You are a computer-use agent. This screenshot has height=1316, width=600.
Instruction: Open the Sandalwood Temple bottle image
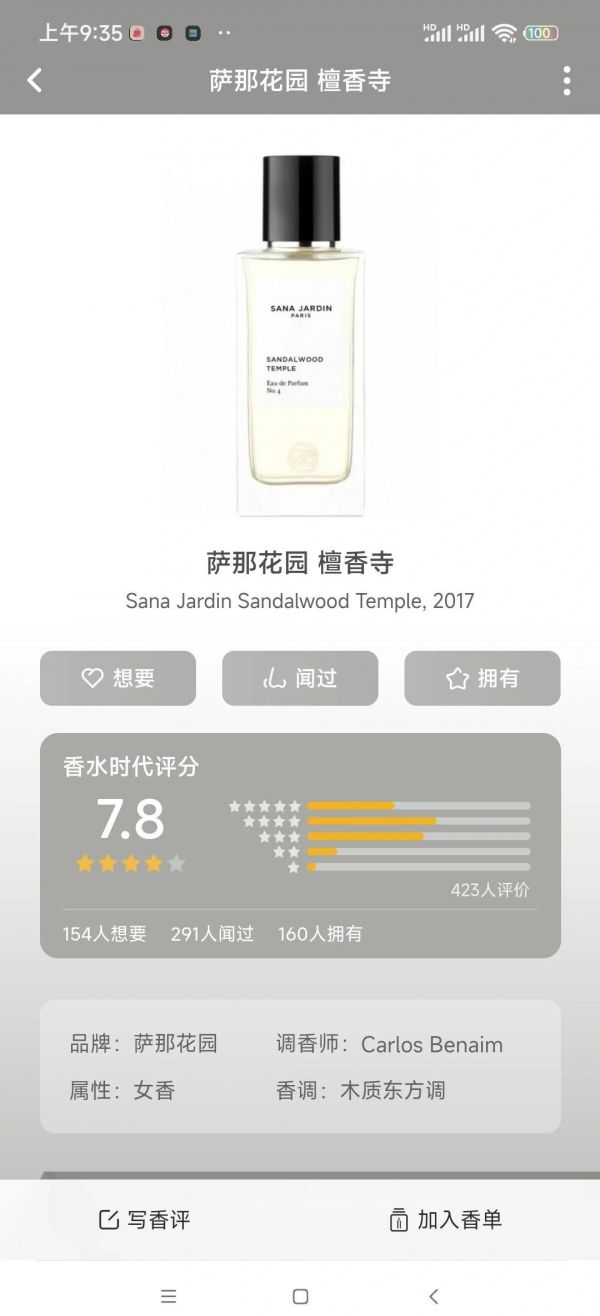[300, 335]
